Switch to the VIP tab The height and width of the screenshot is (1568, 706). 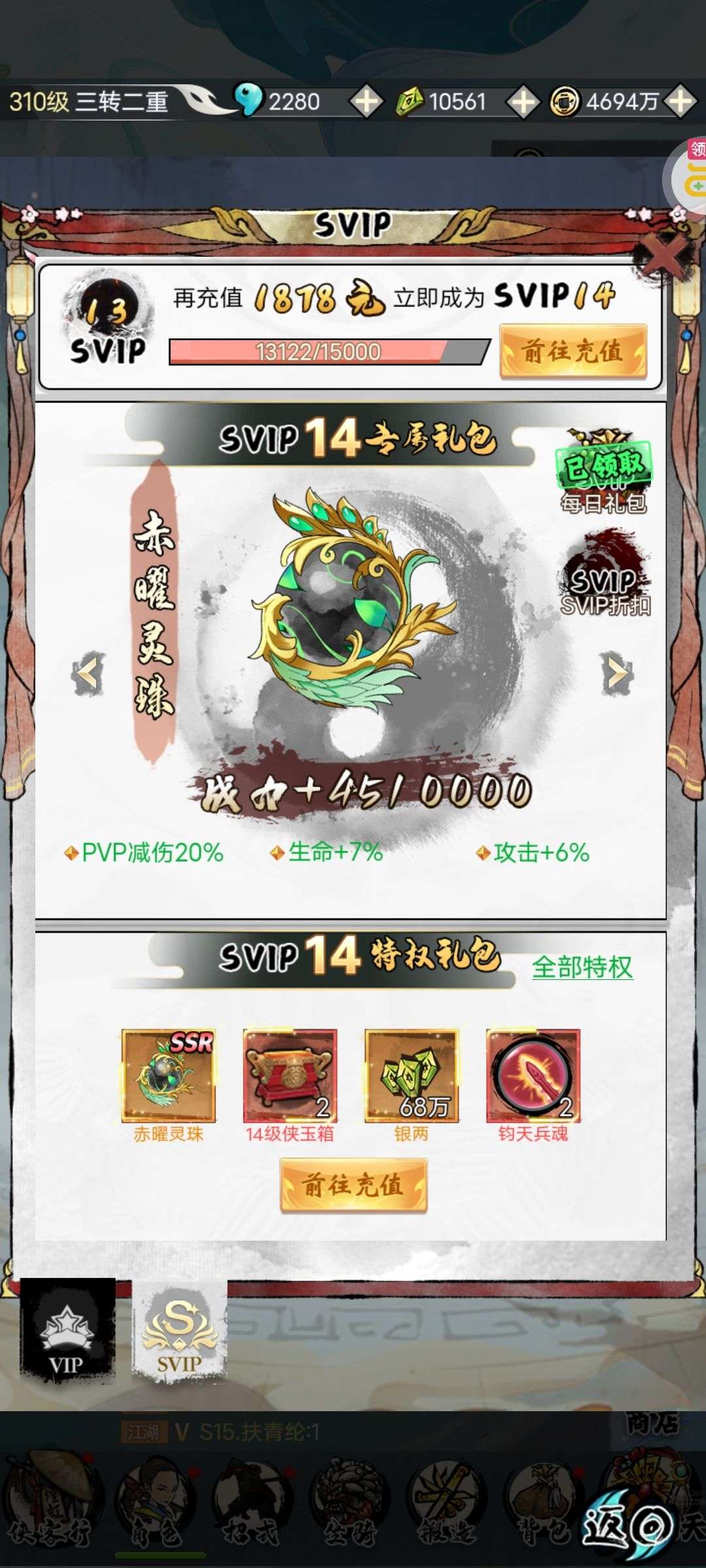click(67, 1331)
